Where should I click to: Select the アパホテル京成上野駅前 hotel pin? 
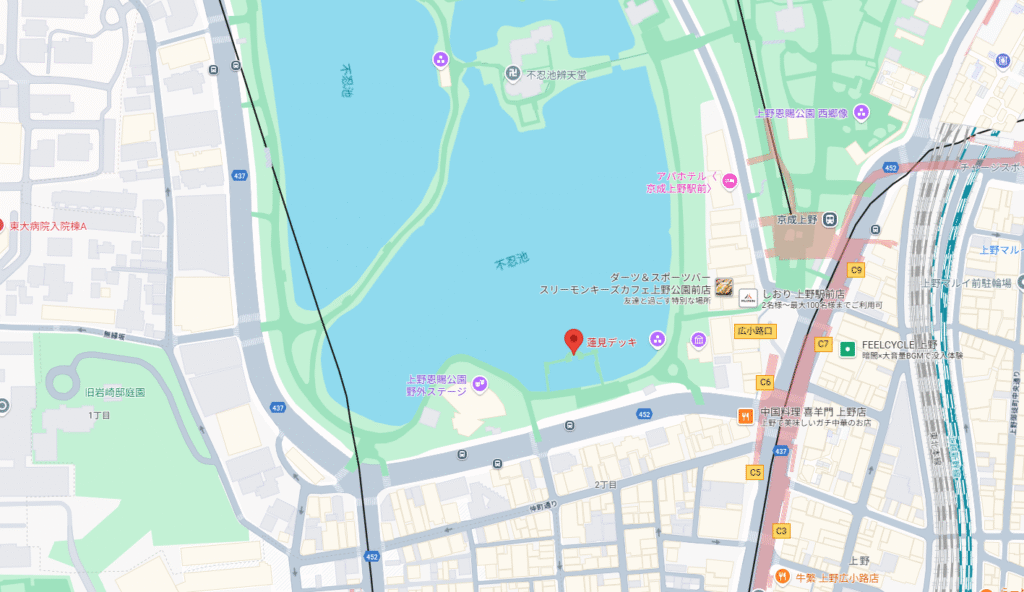pyautogui.click(x=730, y=181)
